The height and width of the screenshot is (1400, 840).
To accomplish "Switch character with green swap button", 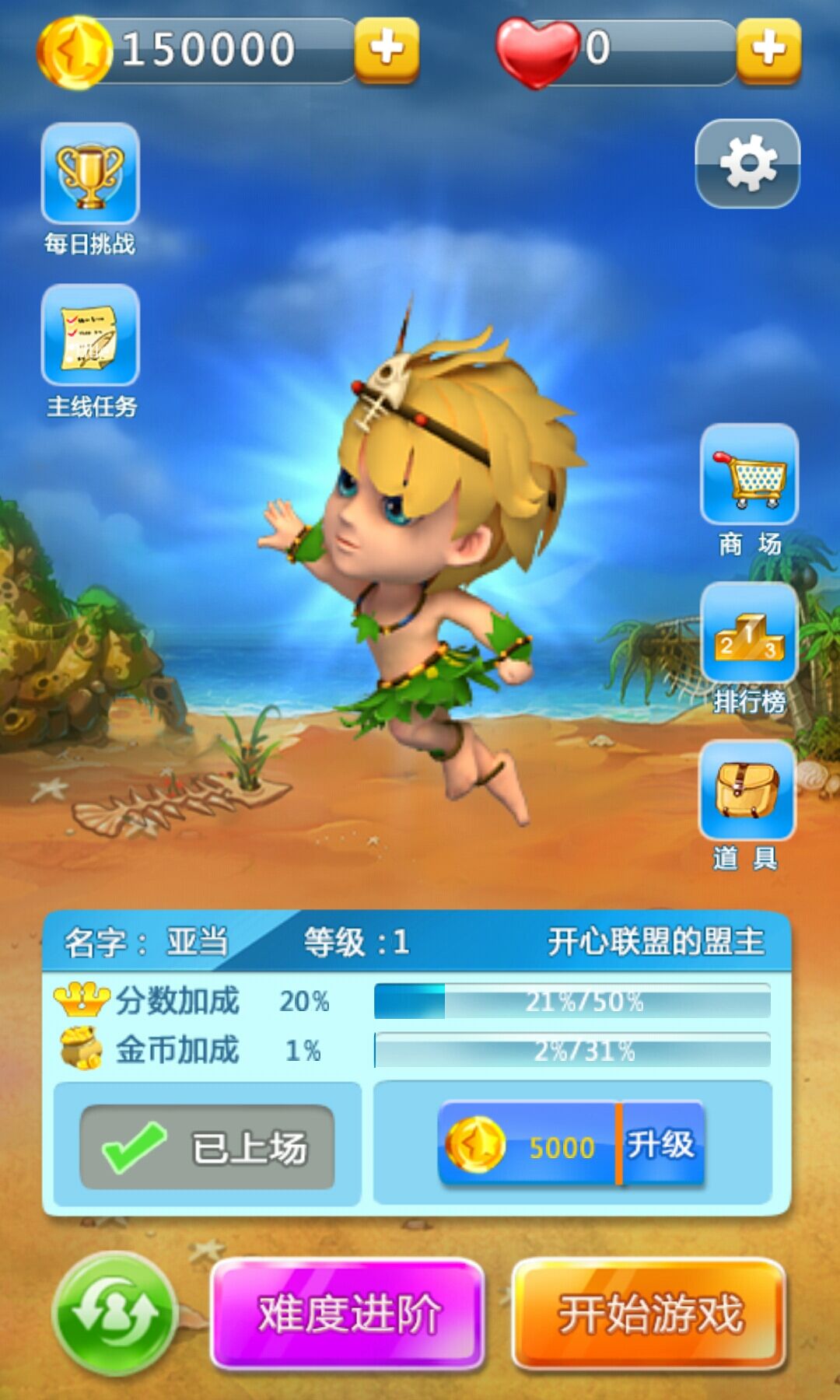I will point(115,1313).
